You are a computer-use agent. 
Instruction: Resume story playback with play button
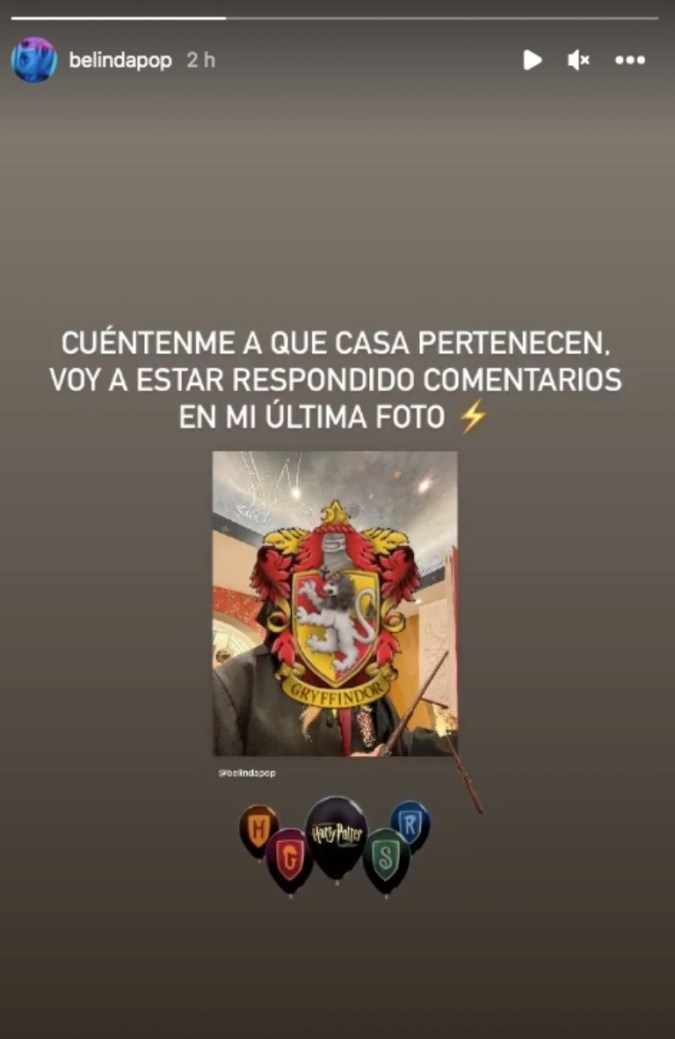tap(532, 60)
